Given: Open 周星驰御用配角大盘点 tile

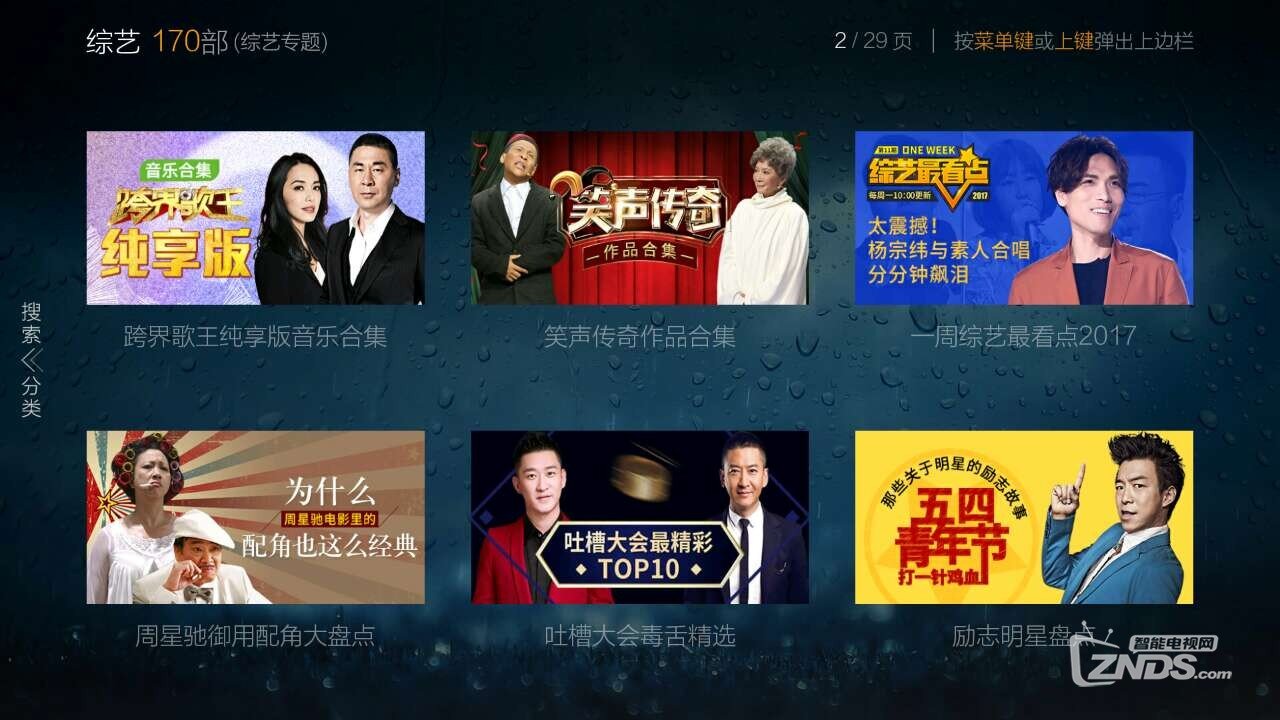Looking at the screenshot, I should coord(255,517).
